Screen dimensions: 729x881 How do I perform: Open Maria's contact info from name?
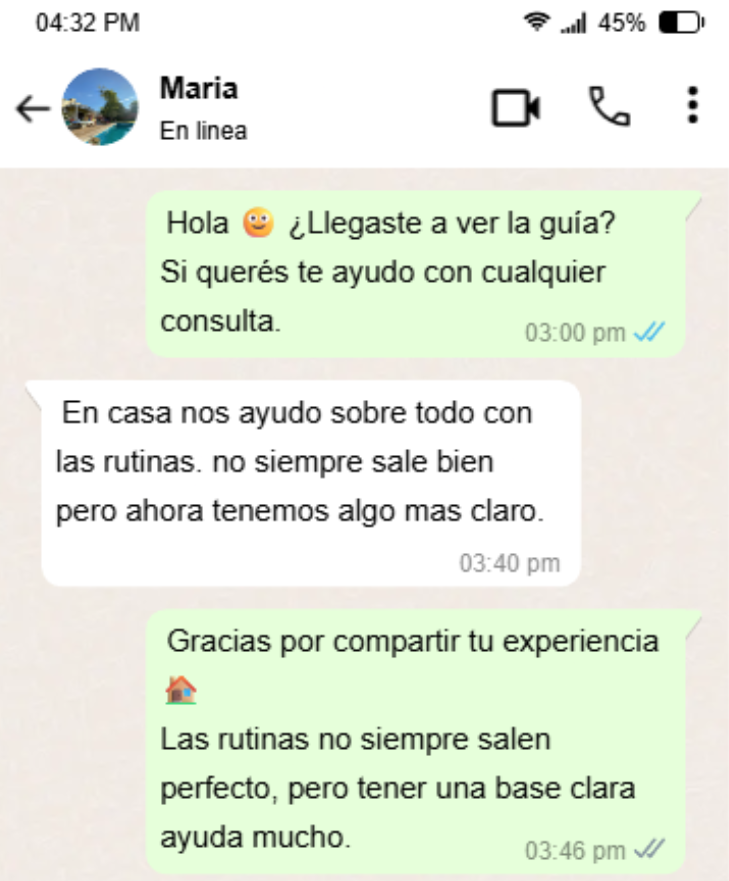[x=198, y=88]
